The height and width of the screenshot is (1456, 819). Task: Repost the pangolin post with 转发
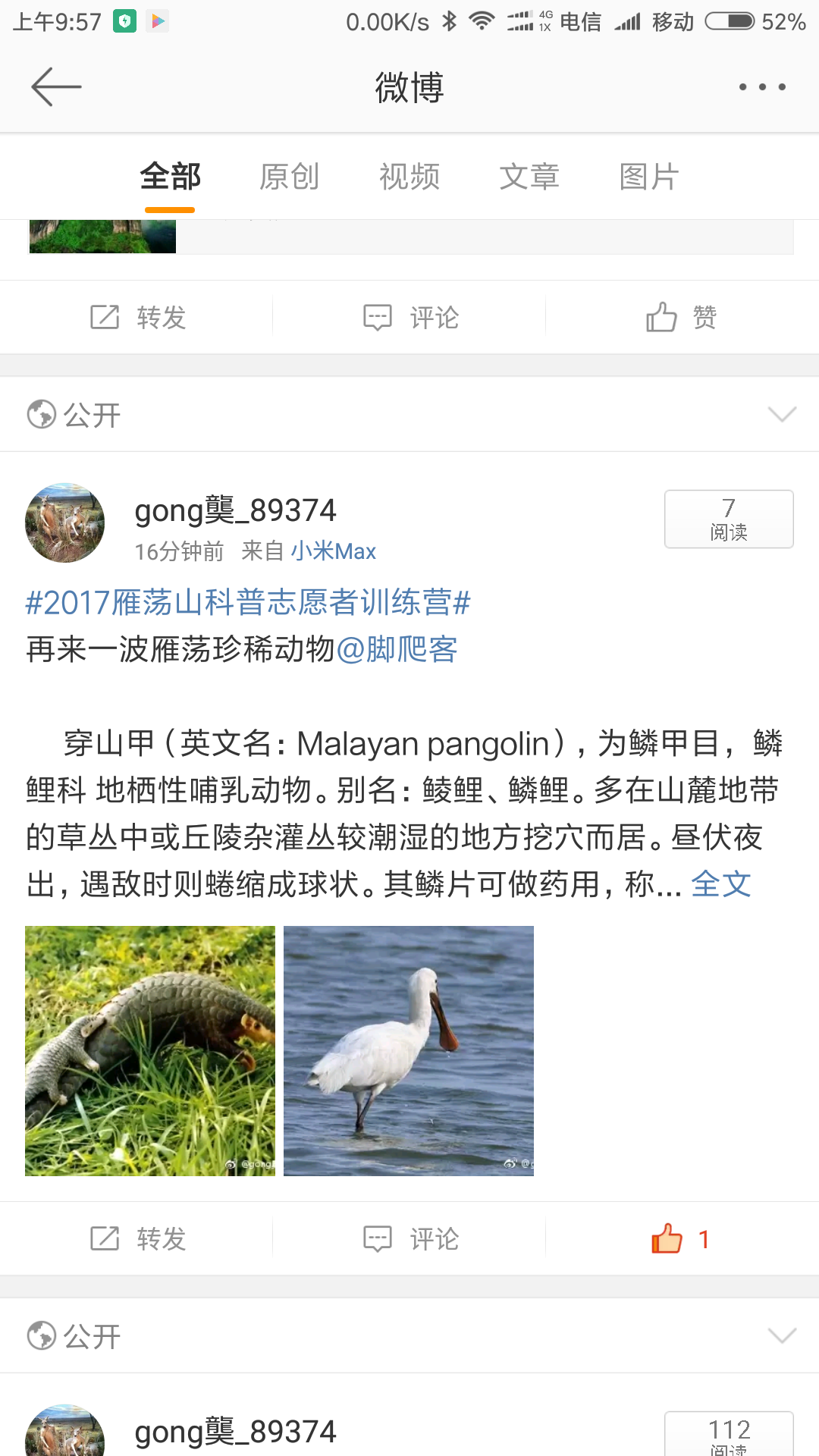click(138, 1239)
